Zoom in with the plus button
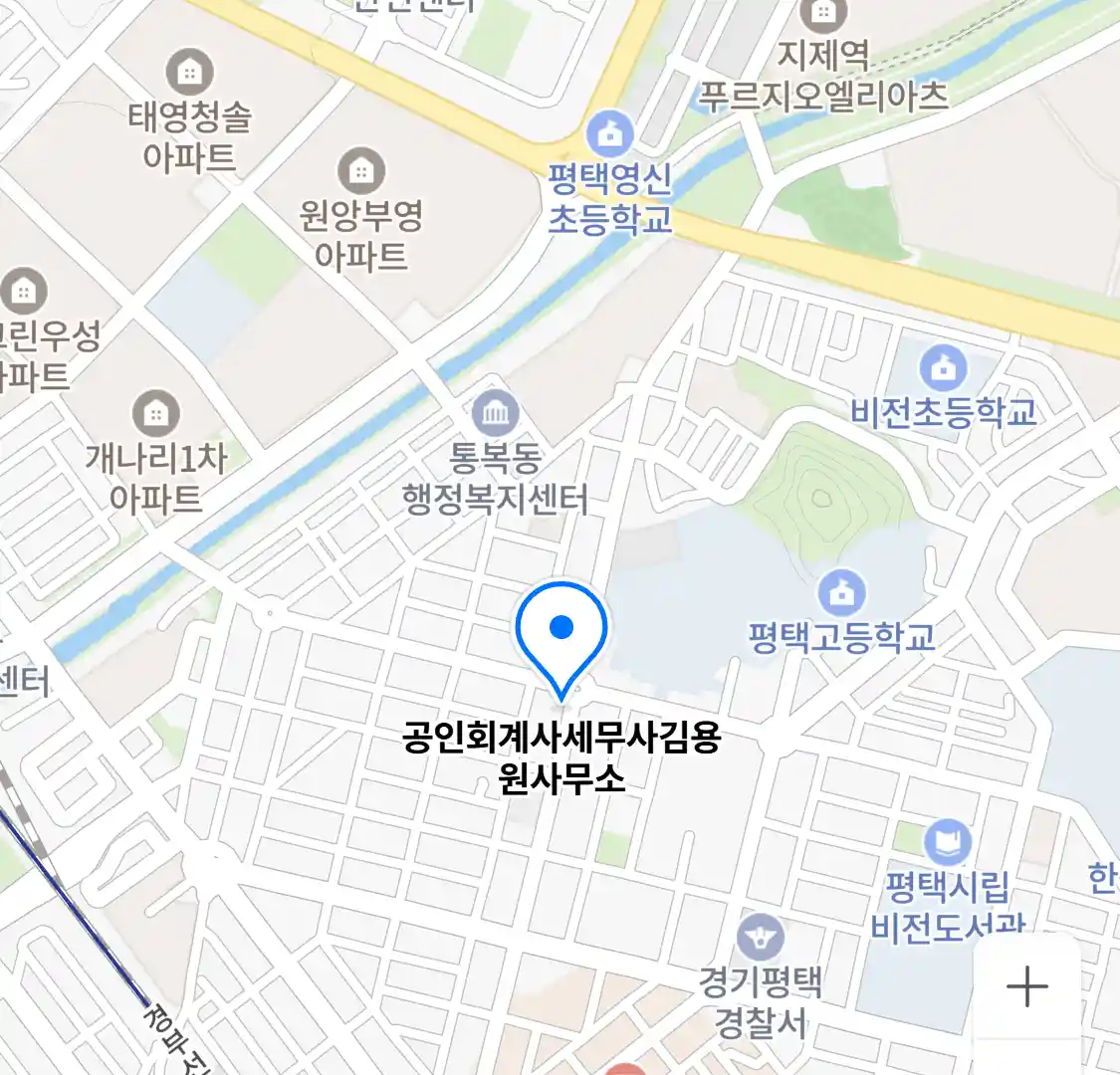 1026,986
